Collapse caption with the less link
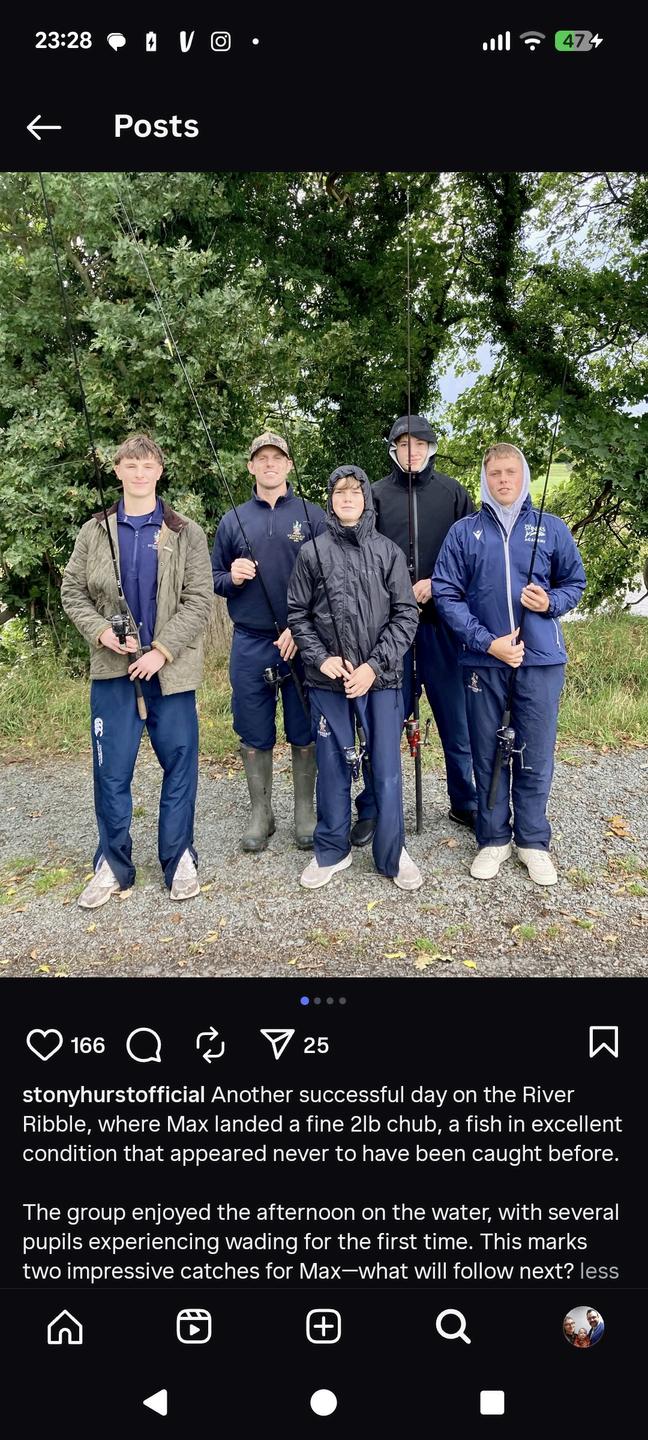This screenshot has width=648, height=1440. (x=599, y=1271)
